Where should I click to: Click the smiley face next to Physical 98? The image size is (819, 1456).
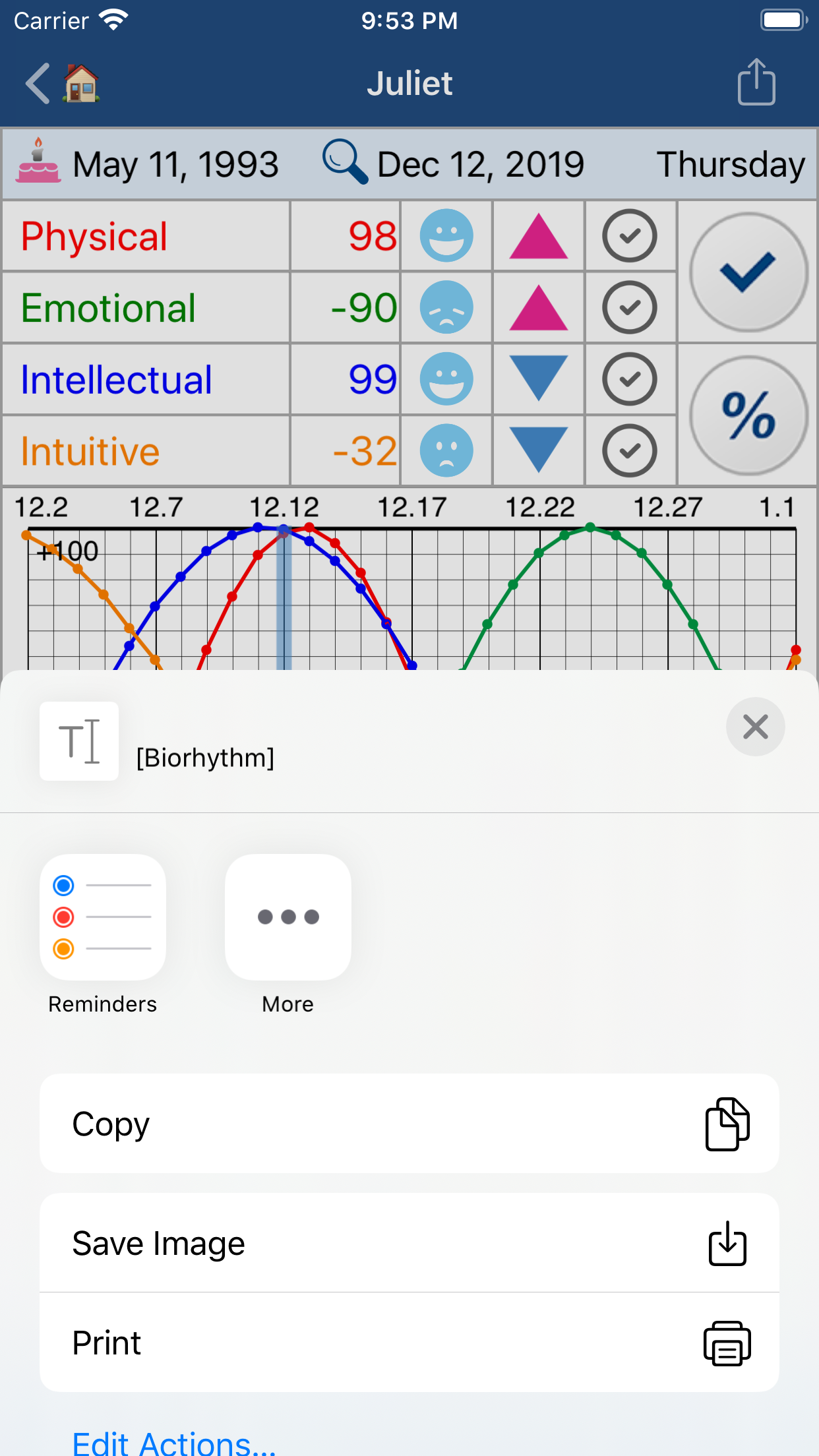446,236
